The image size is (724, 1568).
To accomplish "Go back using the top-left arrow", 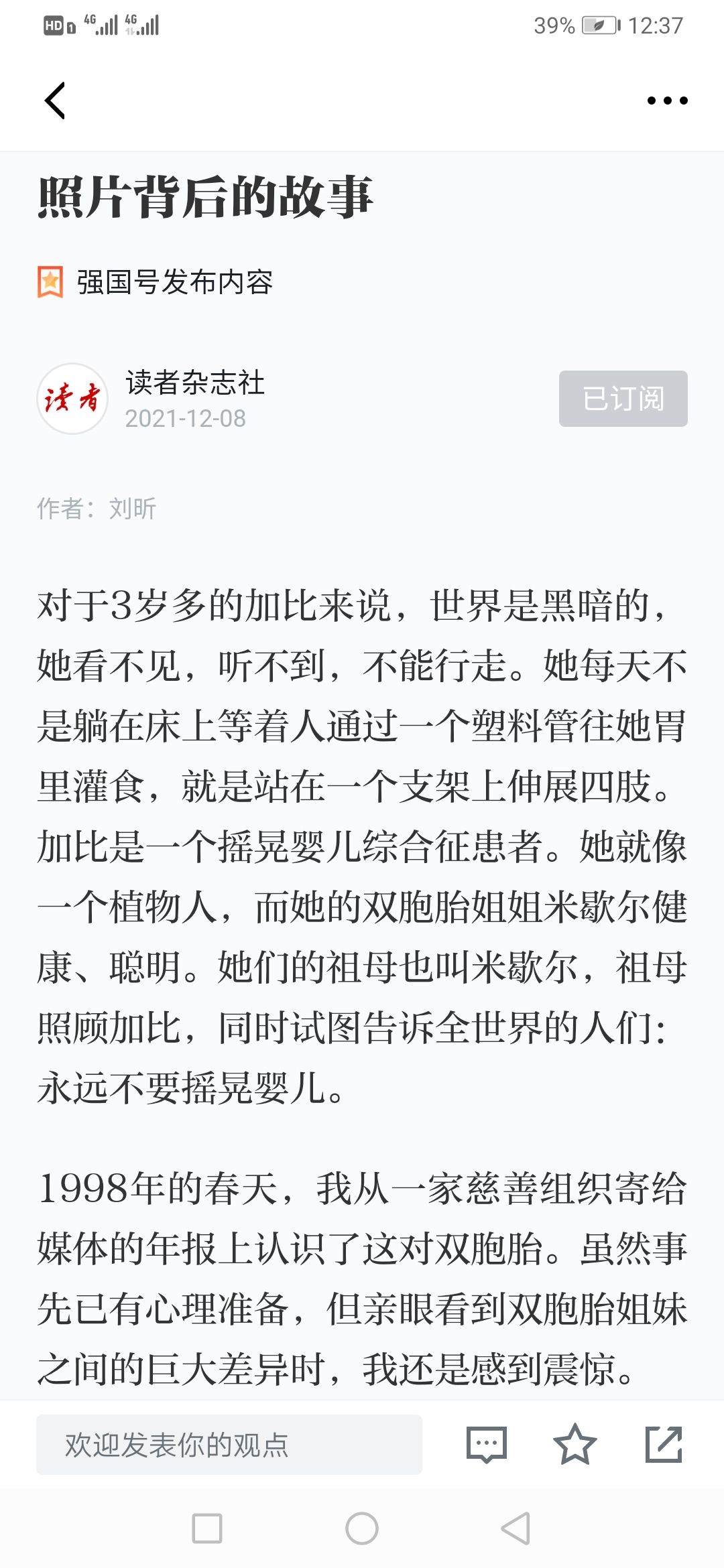I will 55,101.
